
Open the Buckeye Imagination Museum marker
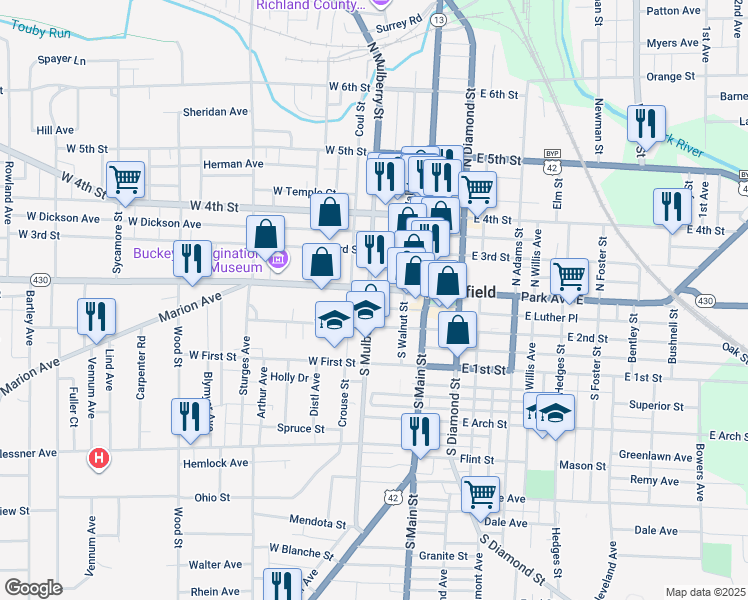279,263
